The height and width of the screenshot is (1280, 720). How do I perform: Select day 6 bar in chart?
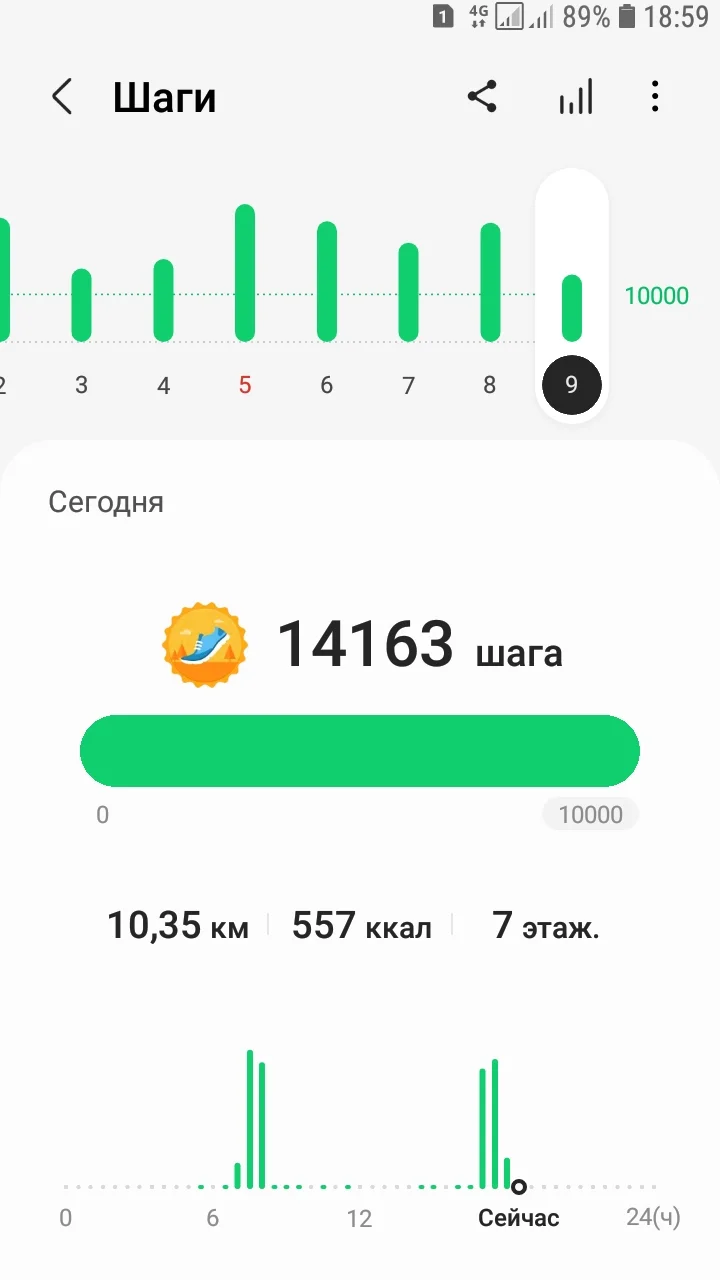(x=327, y=281)
